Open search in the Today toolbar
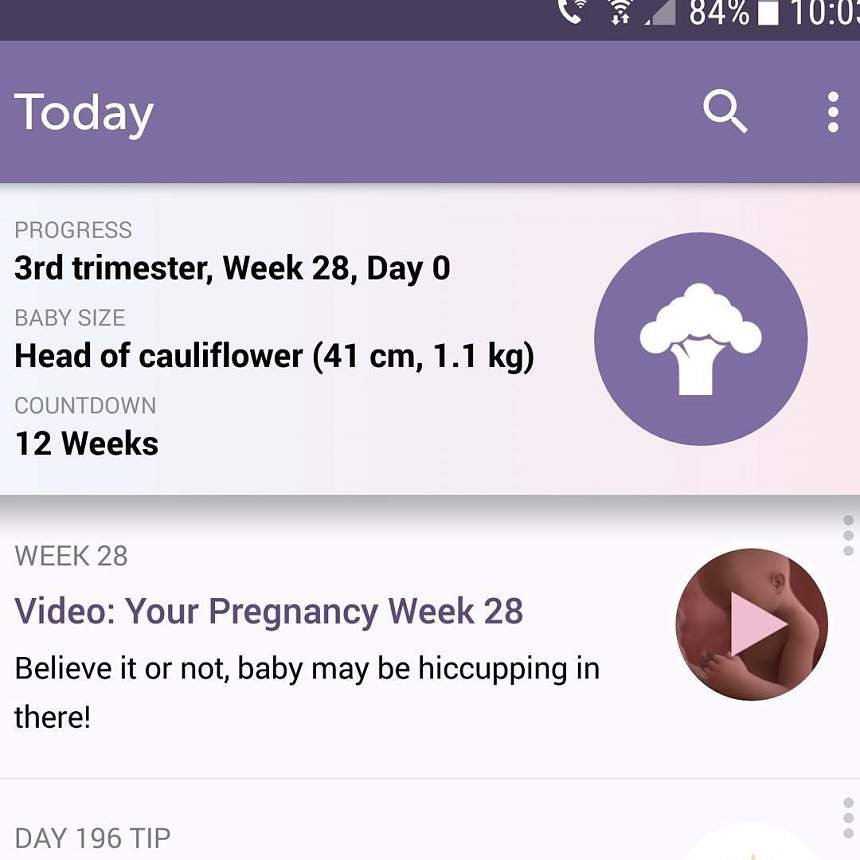The image size is (860, 860). click(725, 112)
